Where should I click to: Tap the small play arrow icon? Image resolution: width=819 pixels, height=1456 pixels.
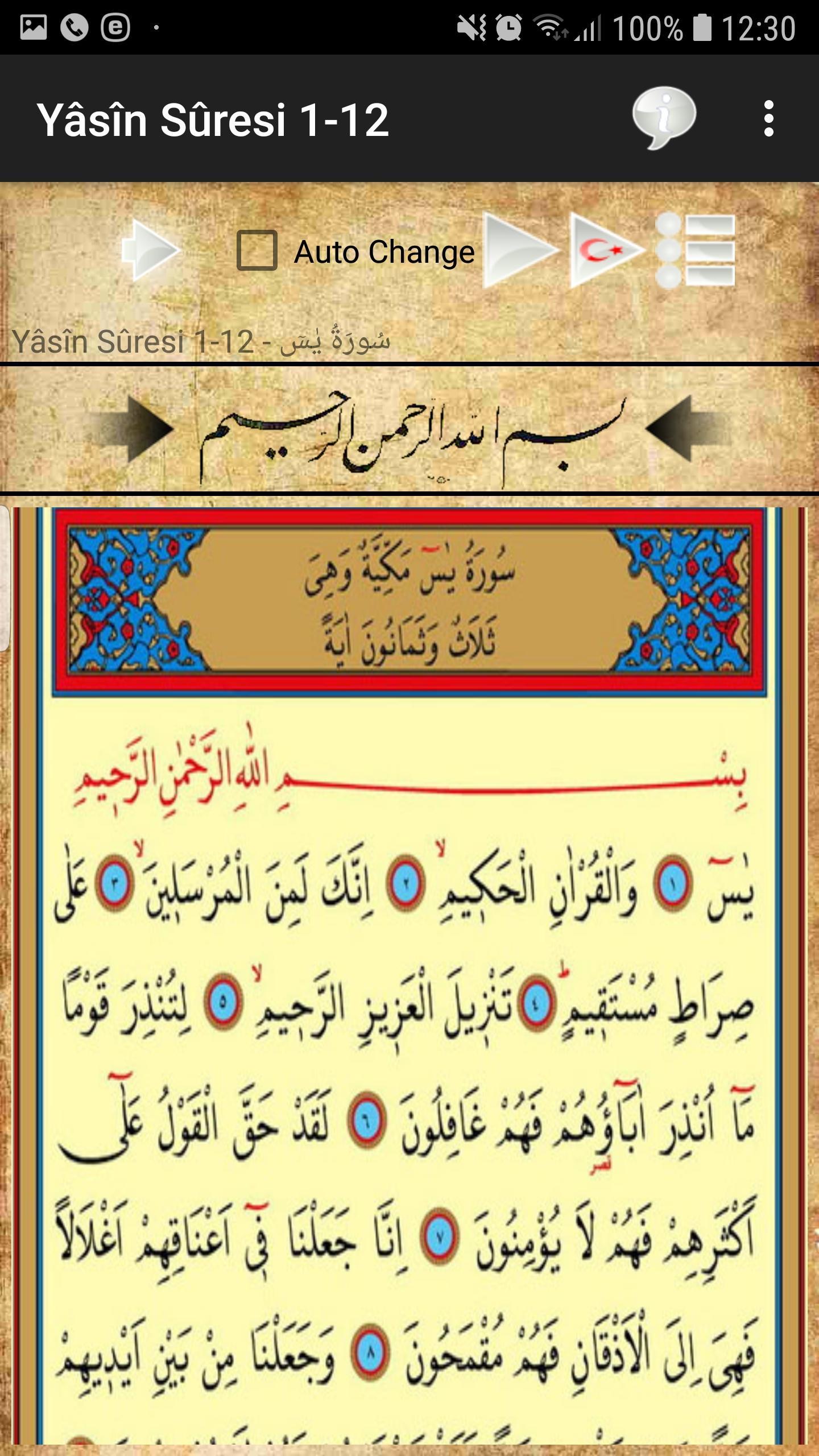click(151, 251)
